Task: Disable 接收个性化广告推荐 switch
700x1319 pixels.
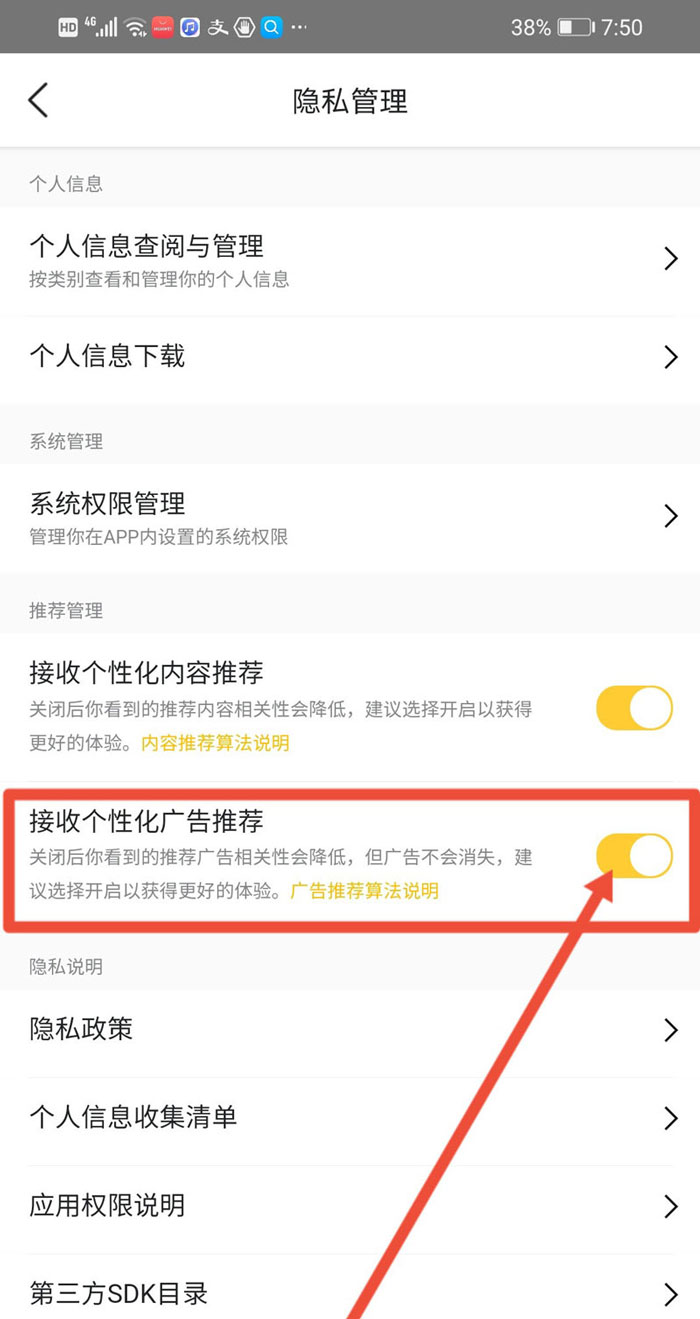Action: coord(634,857)
